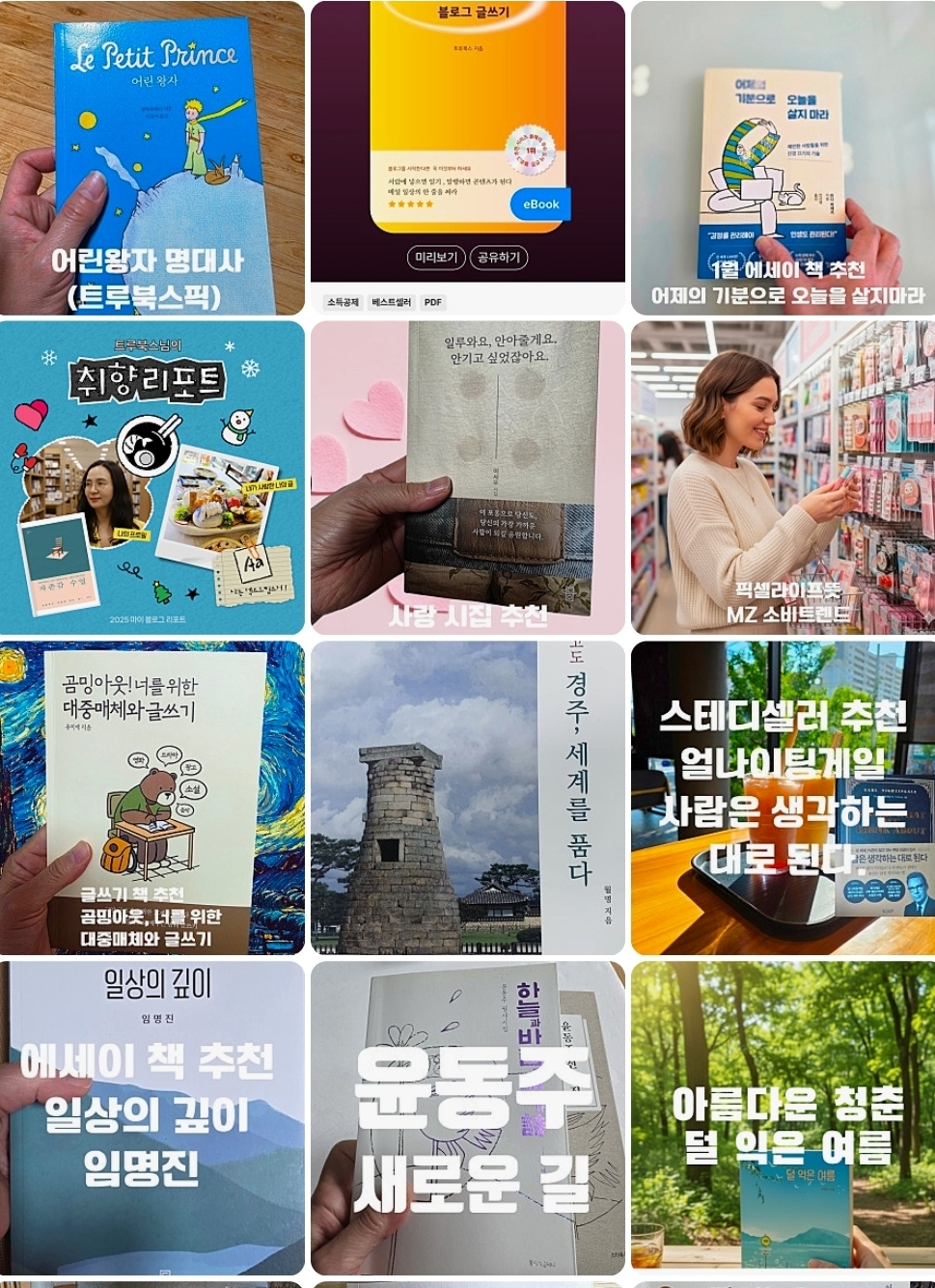Open the 일상의 깊이 임명진 post
The image size is (935, 1288).
(x=151, y=1117)
